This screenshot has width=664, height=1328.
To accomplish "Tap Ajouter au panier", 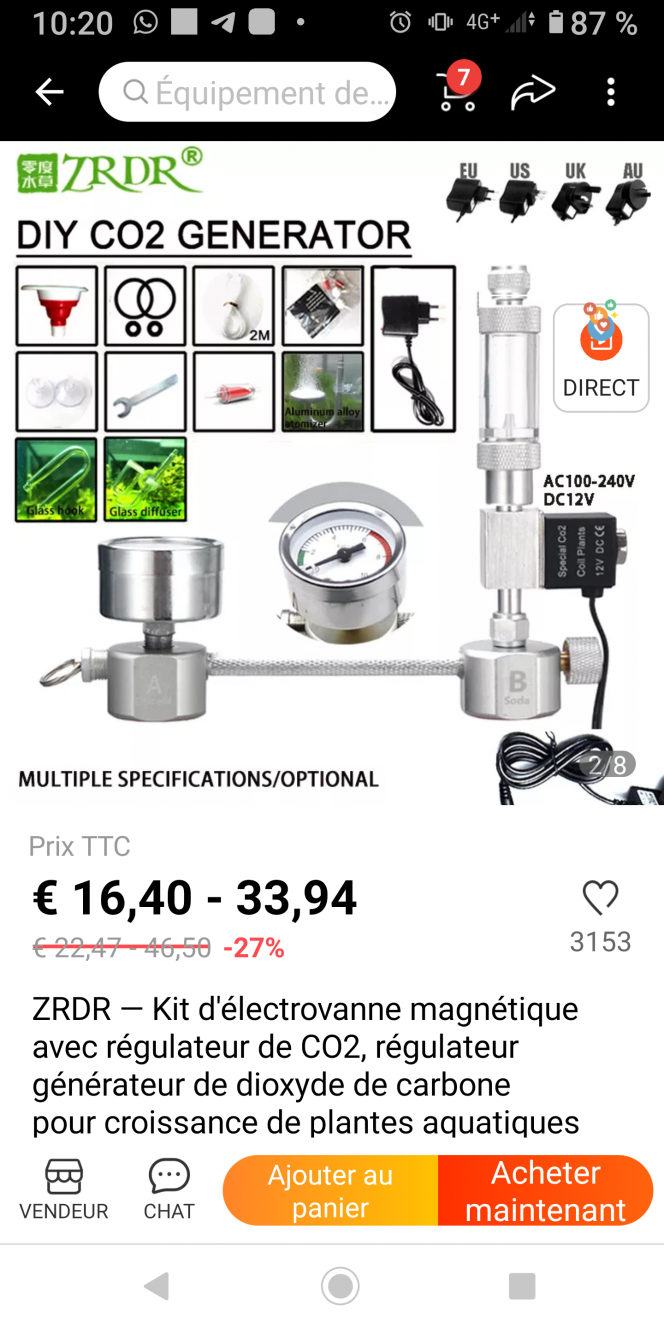I will (330, 1190).
